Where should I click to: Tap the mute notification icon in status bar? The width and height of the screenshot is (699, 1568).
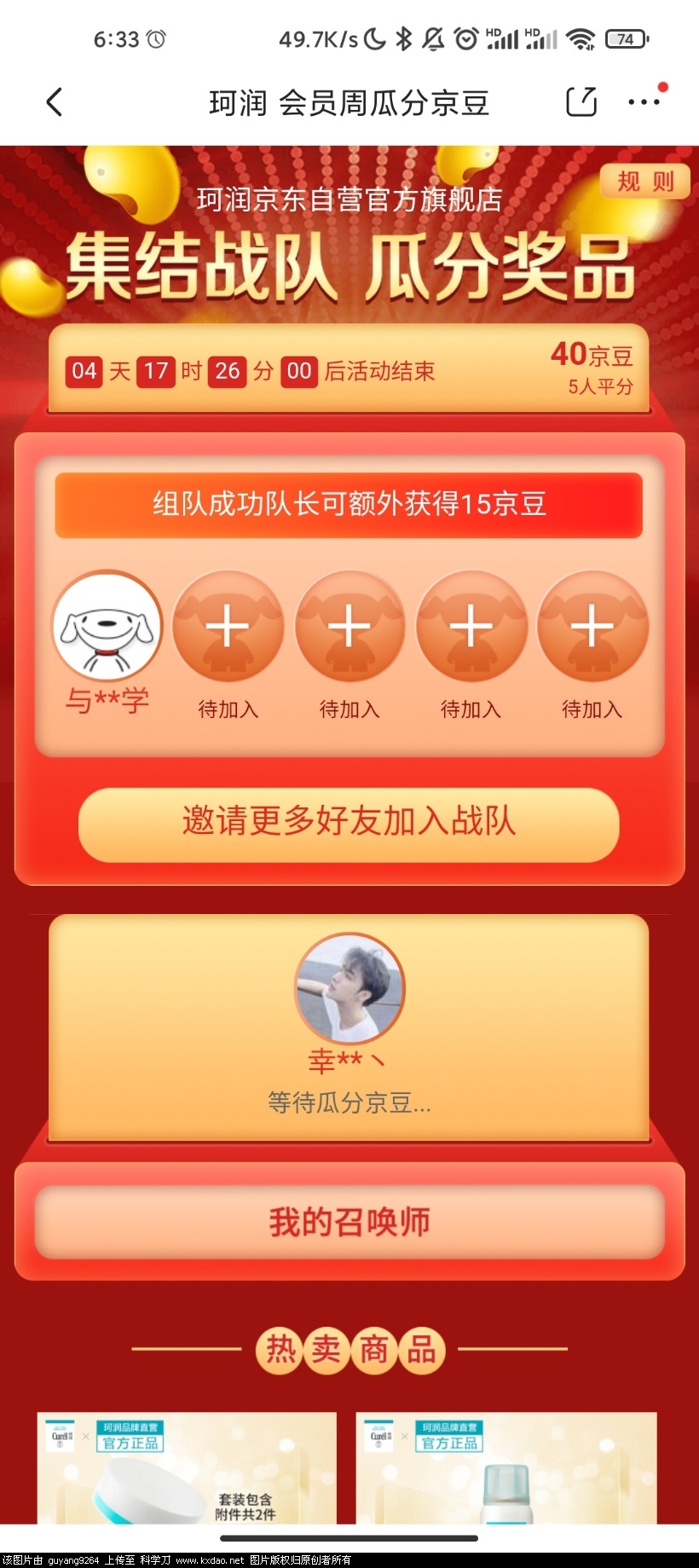(x=435, y=38)
